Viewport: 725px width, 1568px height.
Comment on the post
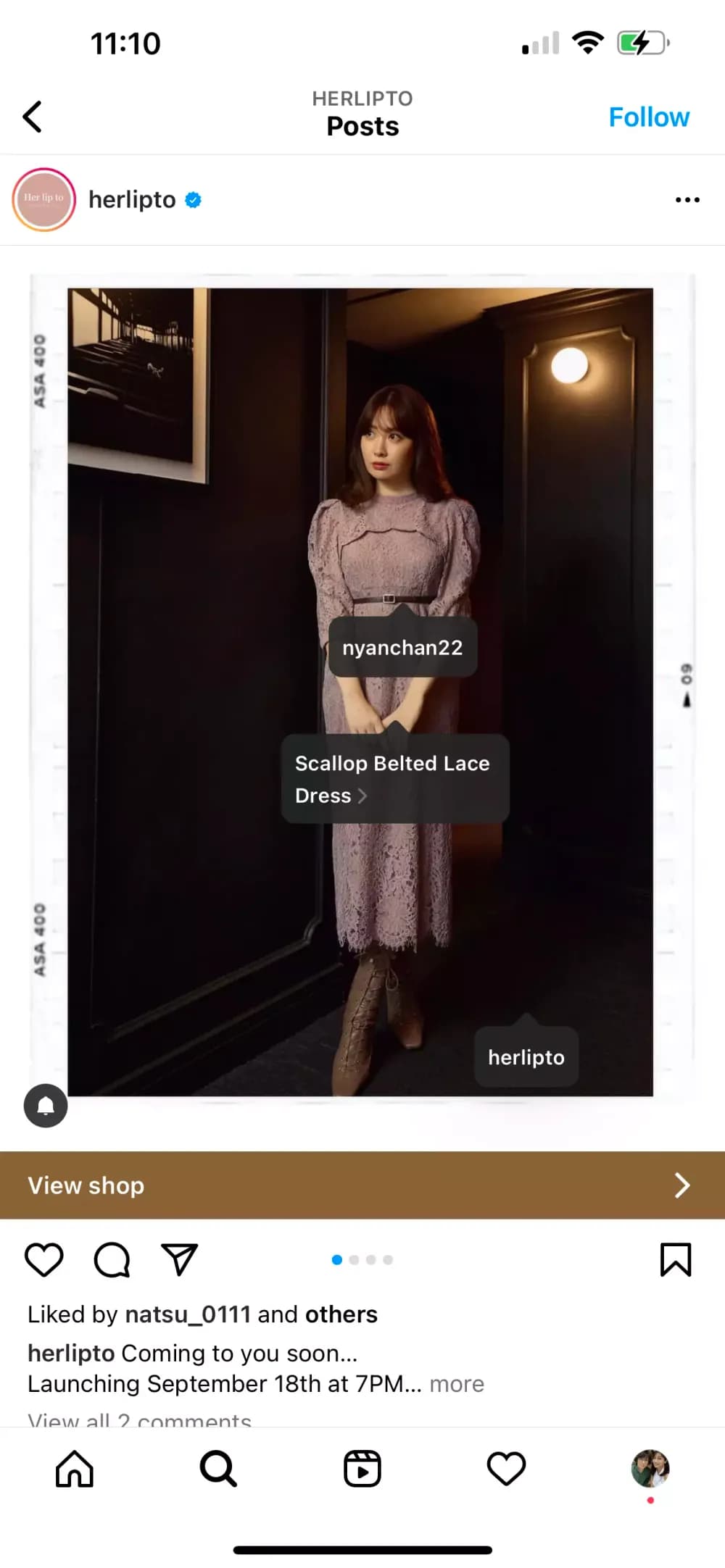pyautogui.click(x=112, y=1259)
